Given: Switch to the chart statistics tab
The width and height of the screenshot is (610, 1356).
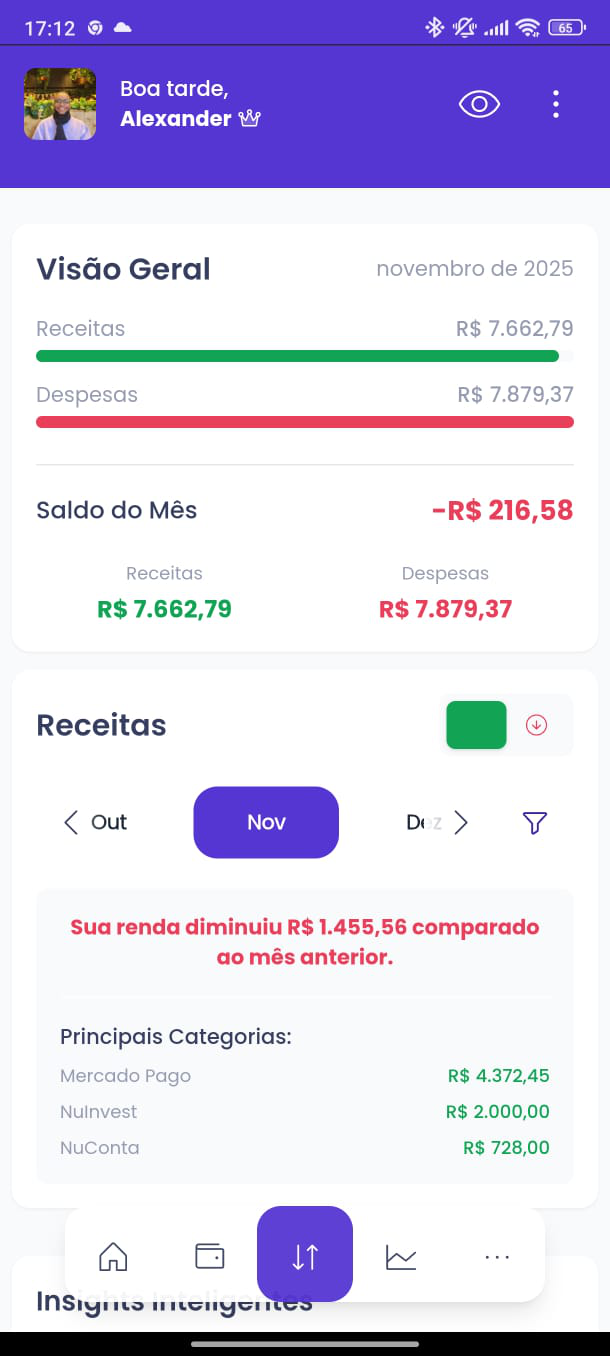Looking at the screenshot, I should pyautogui.click(x=401, y=1256).
